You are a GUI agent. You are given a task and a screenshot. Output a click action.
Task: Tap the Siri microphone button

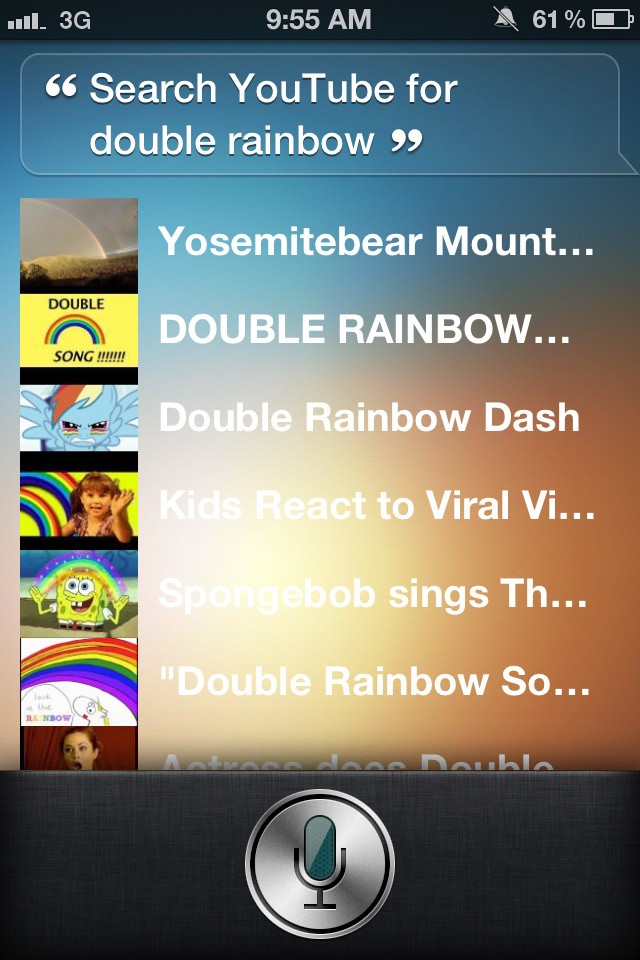point(320,861)
